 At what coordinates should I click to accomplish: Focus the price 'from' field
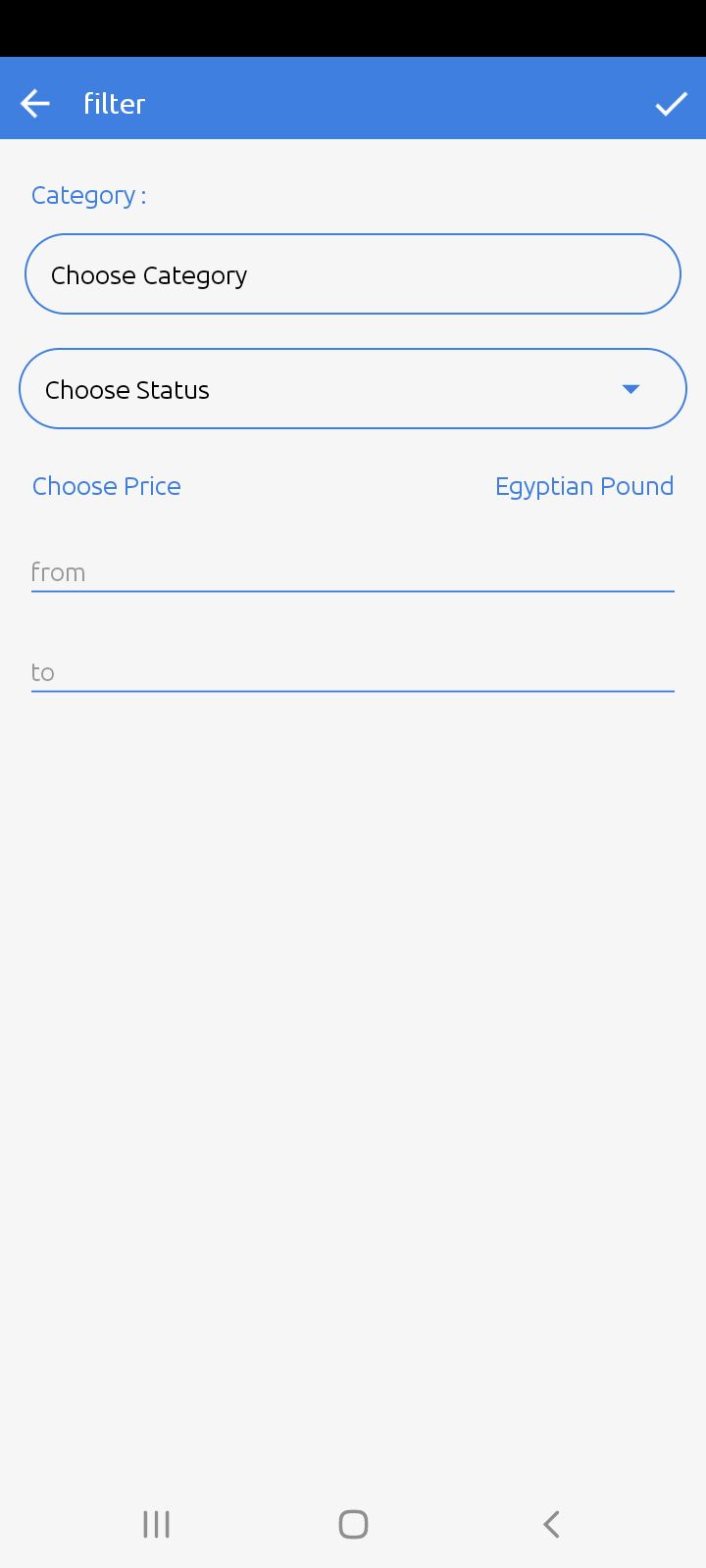click(353, 572)
